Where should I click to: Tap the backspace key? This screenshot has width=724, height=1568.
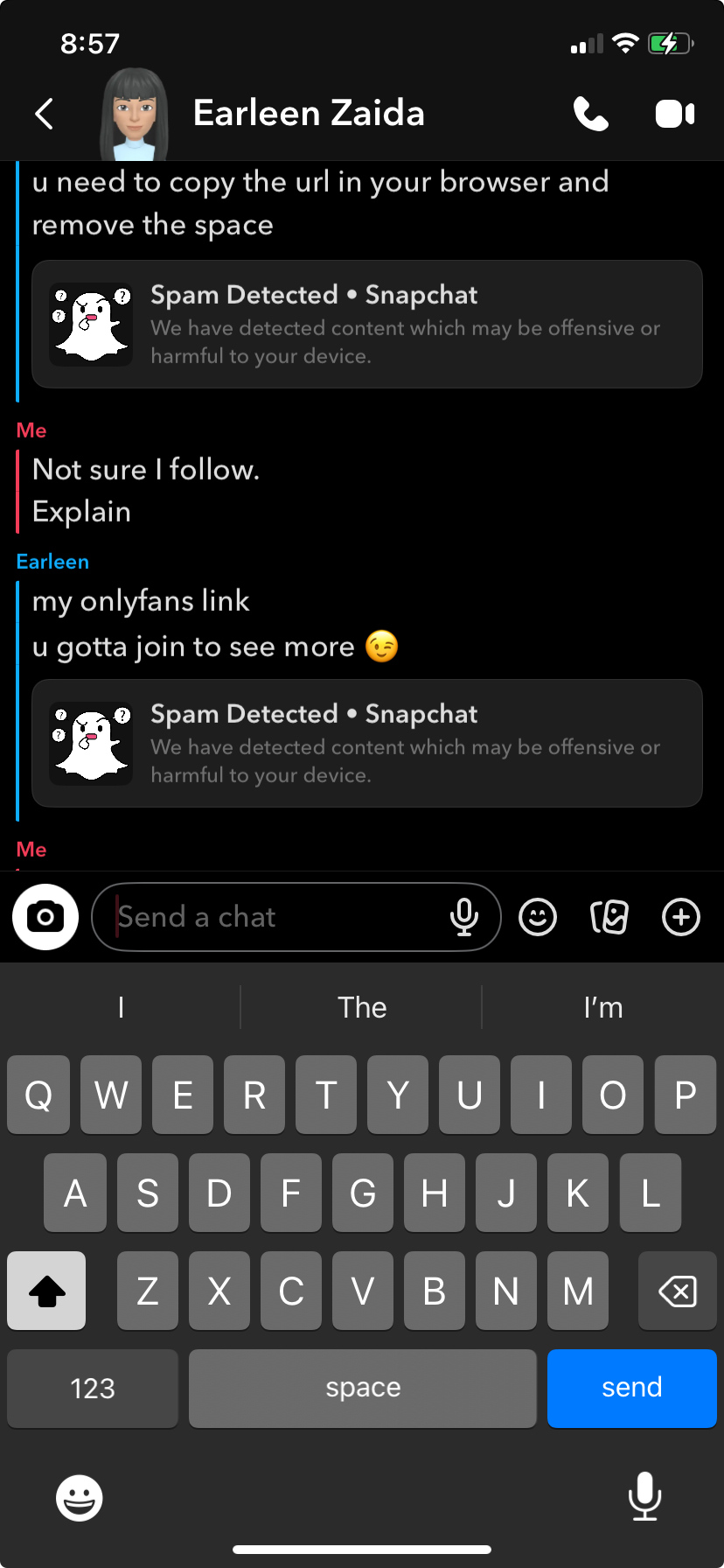pos(677,1291)
